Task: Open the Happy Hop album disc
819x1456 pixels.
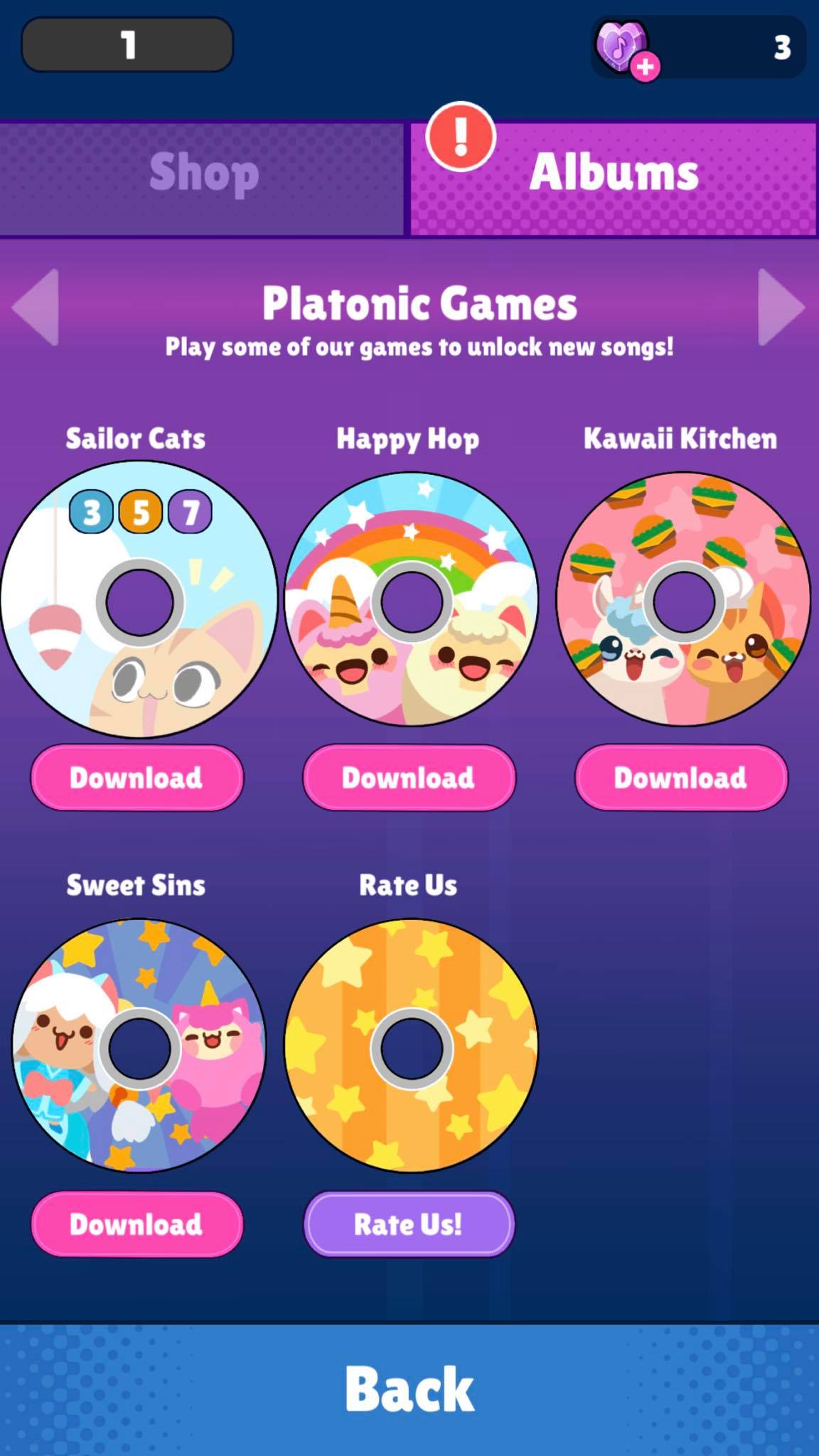Action: (x=411, y=668)
